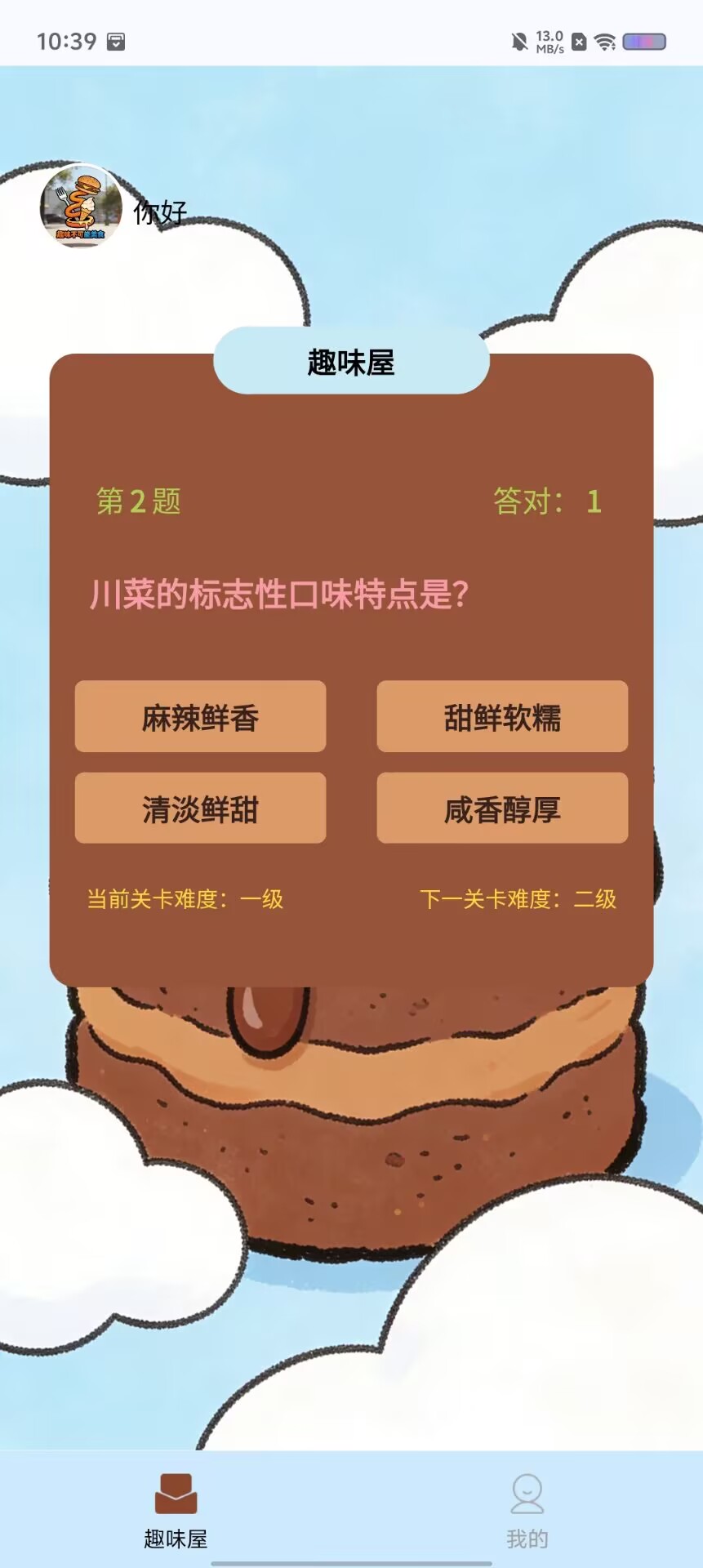Select the answer 麻辣鲜香
Image resolution: width=703 pixels, height=1568 pixels.
click(x=200, y=716)
